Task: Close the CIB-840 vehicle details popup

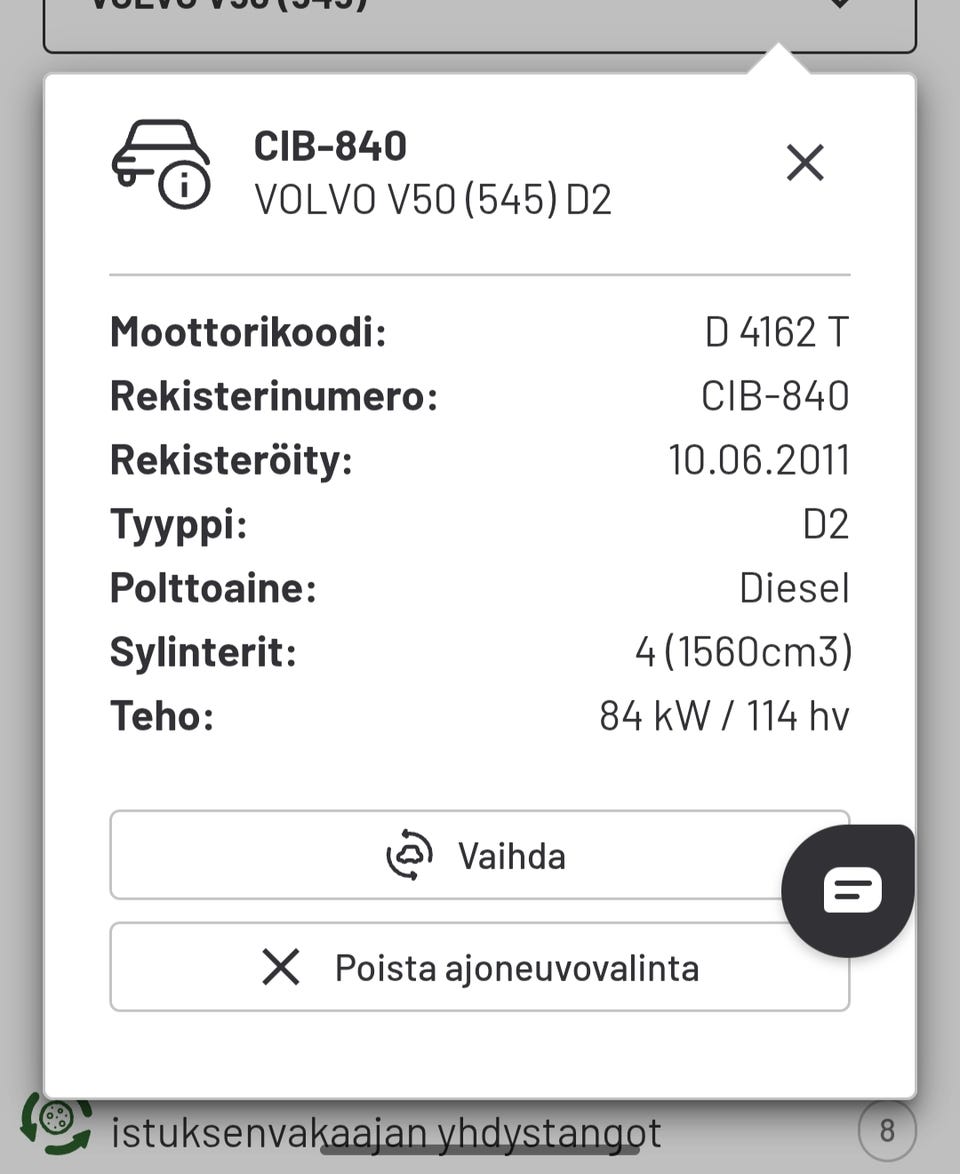Action: (x=804, y=163)
